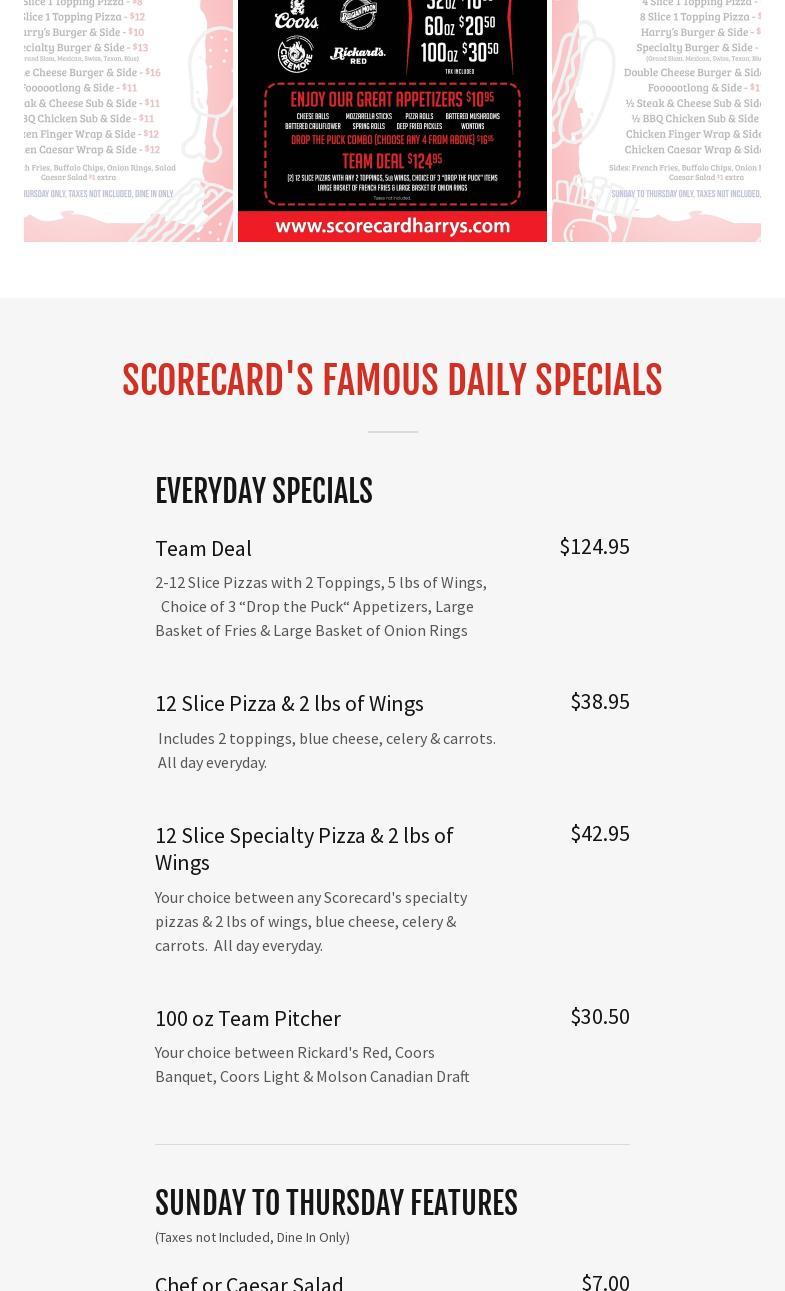The height and width of the screenshot is (1291, 785).
Task: View the partially visible left flyer image
Action: [x=128, y=120]
